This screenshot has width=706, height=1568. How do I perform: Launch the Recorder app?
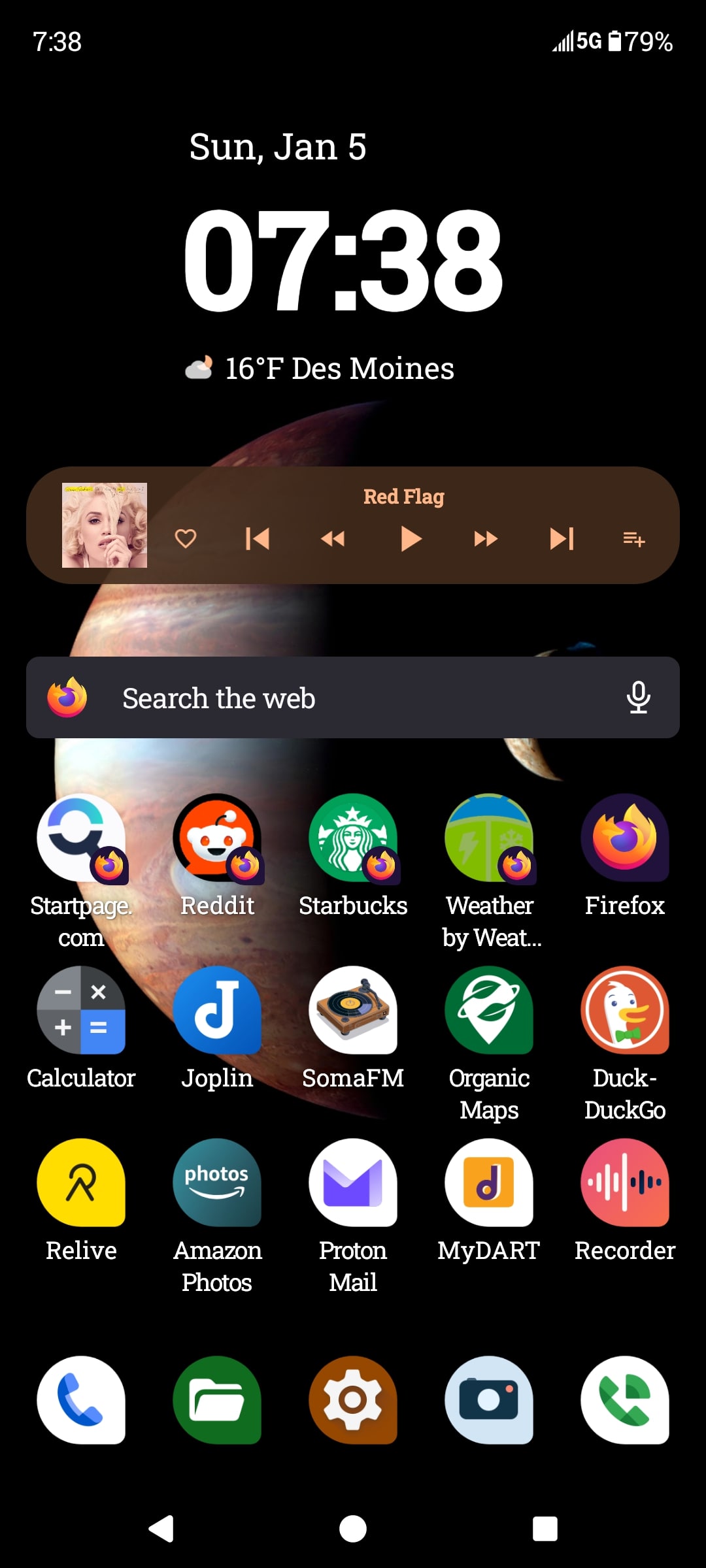pos(625,1183)
